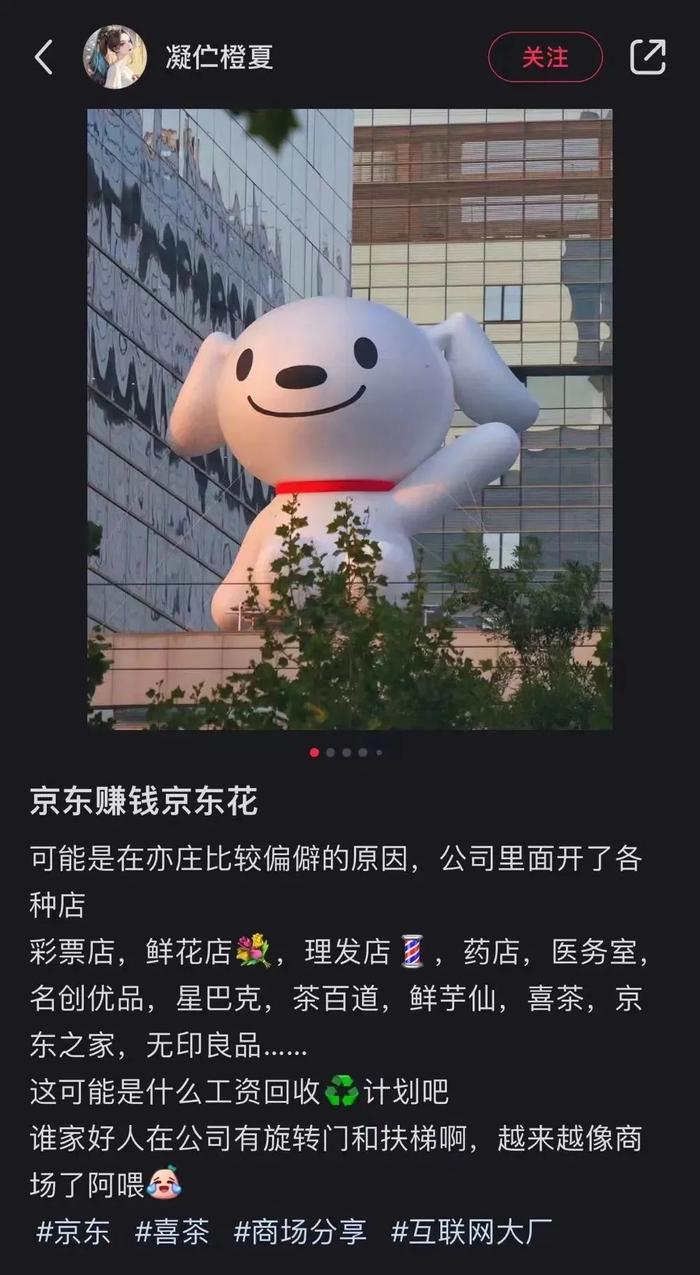Open the #喜茶 hashtag

click(x=172, y=1231)
